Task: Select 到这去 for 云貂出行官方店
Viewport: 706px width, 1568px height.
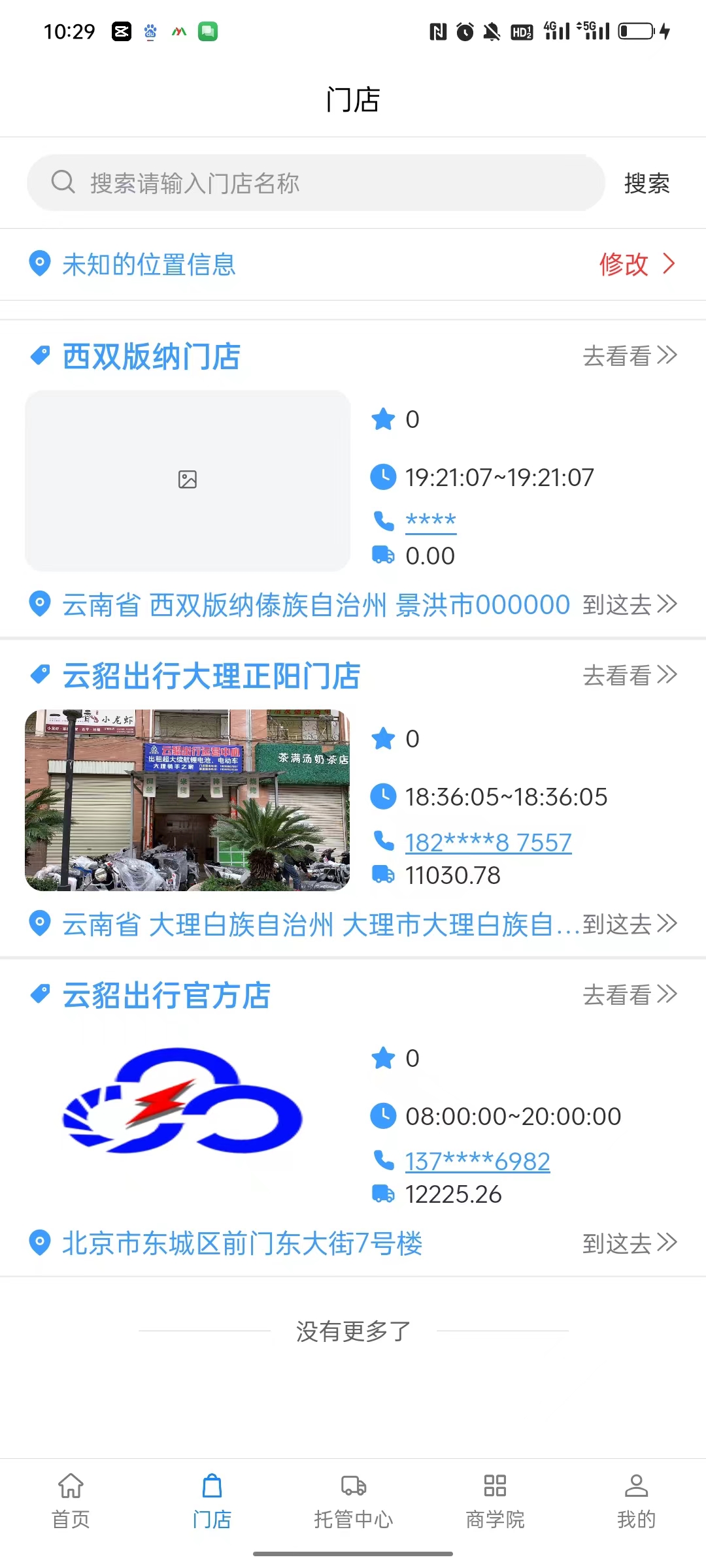Action: click(629, 1243)
